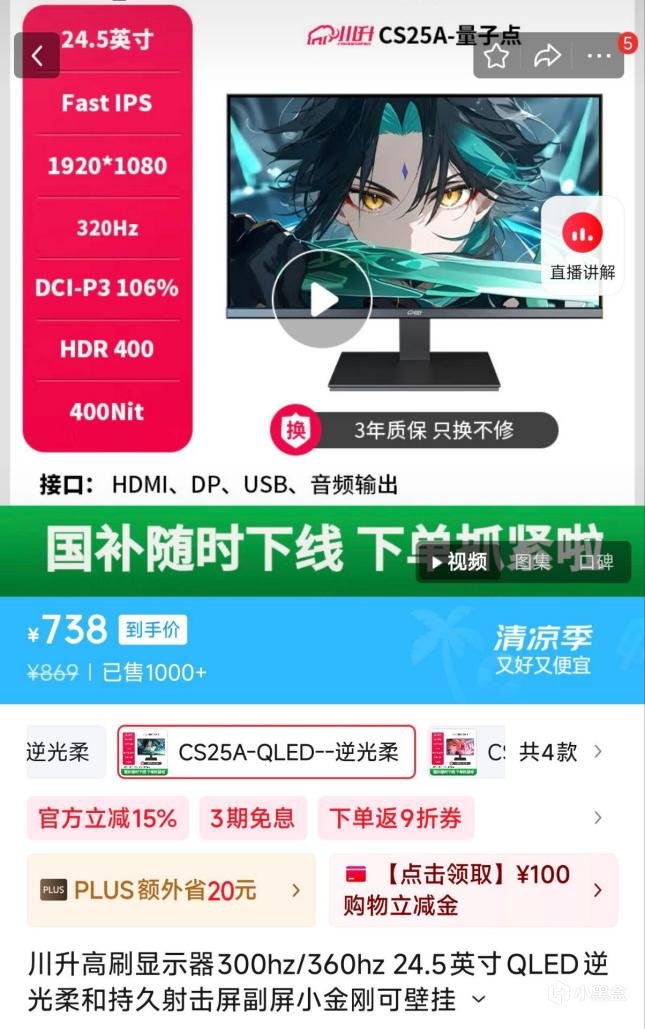Image resolution: width=645 pixels, height=1029 pixels.
Task: Open the 官方立减15% promotion details
Action: pyautogui.click(x=108, y=818)
